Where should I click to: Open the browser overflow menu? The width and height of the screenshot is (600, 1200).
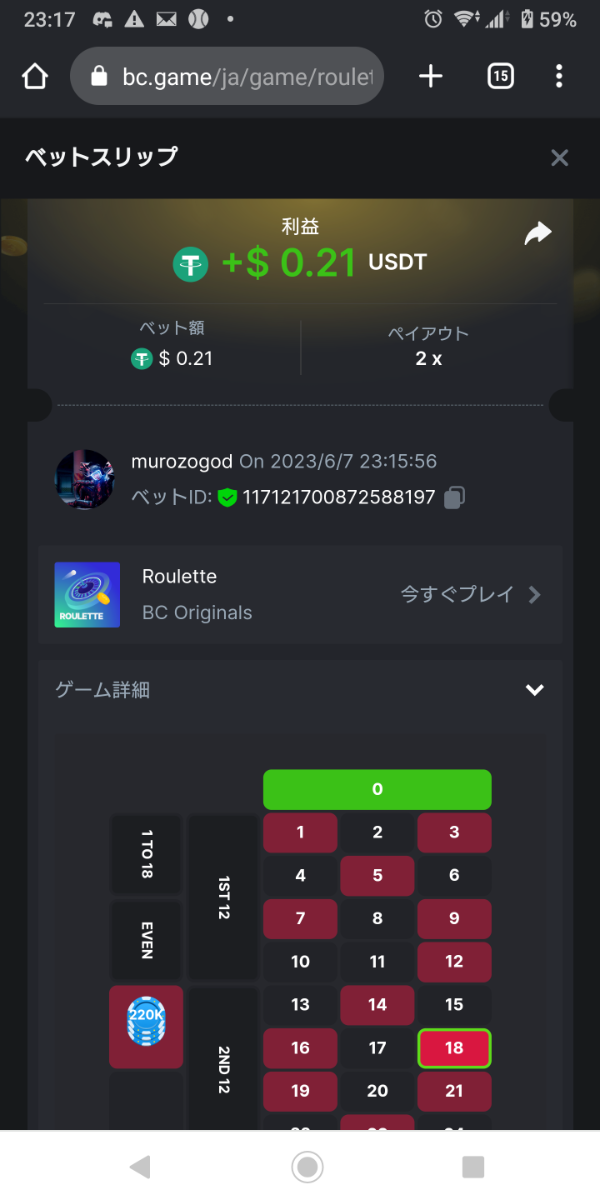tap(559, 77)
